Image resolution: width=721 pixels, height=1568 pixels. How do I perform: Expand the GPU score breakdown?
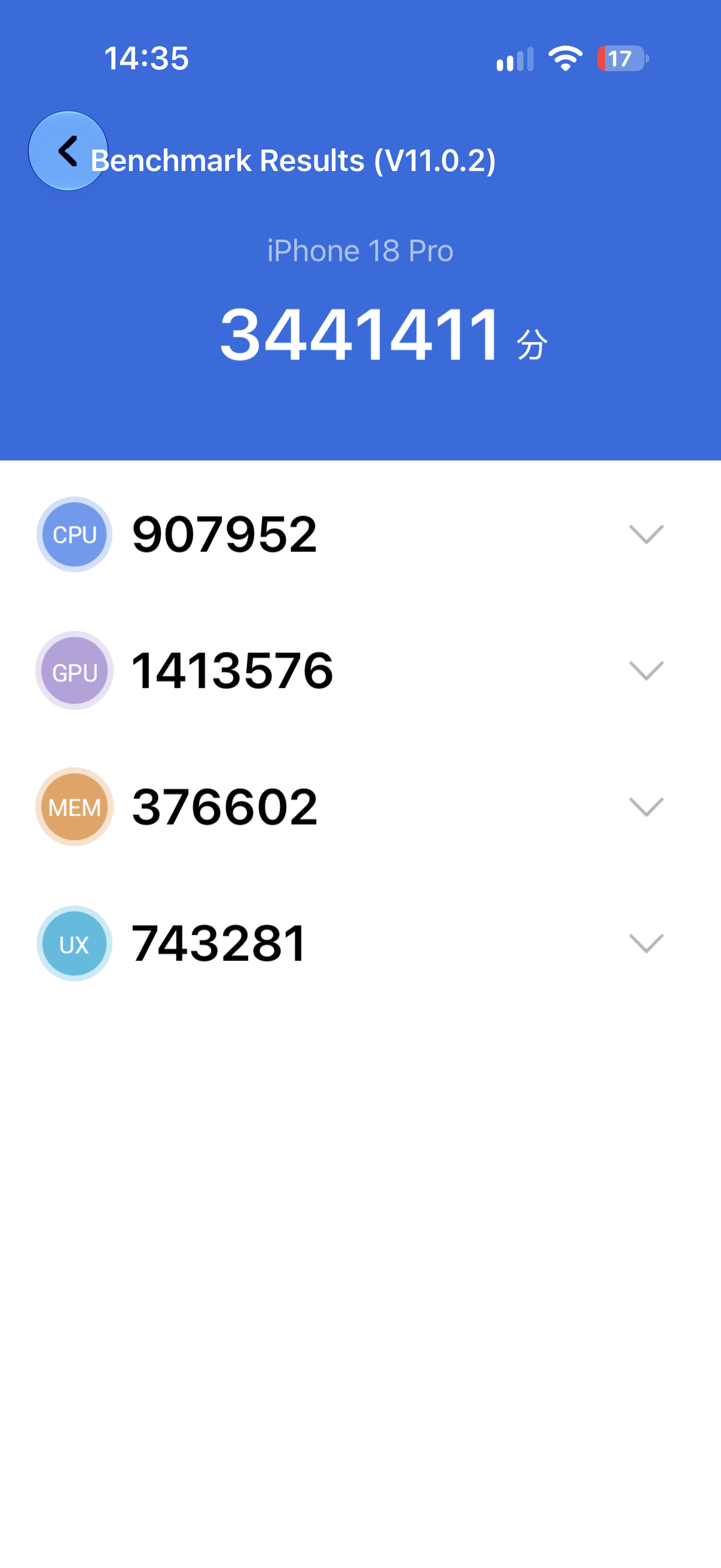(x=646, y=670)
